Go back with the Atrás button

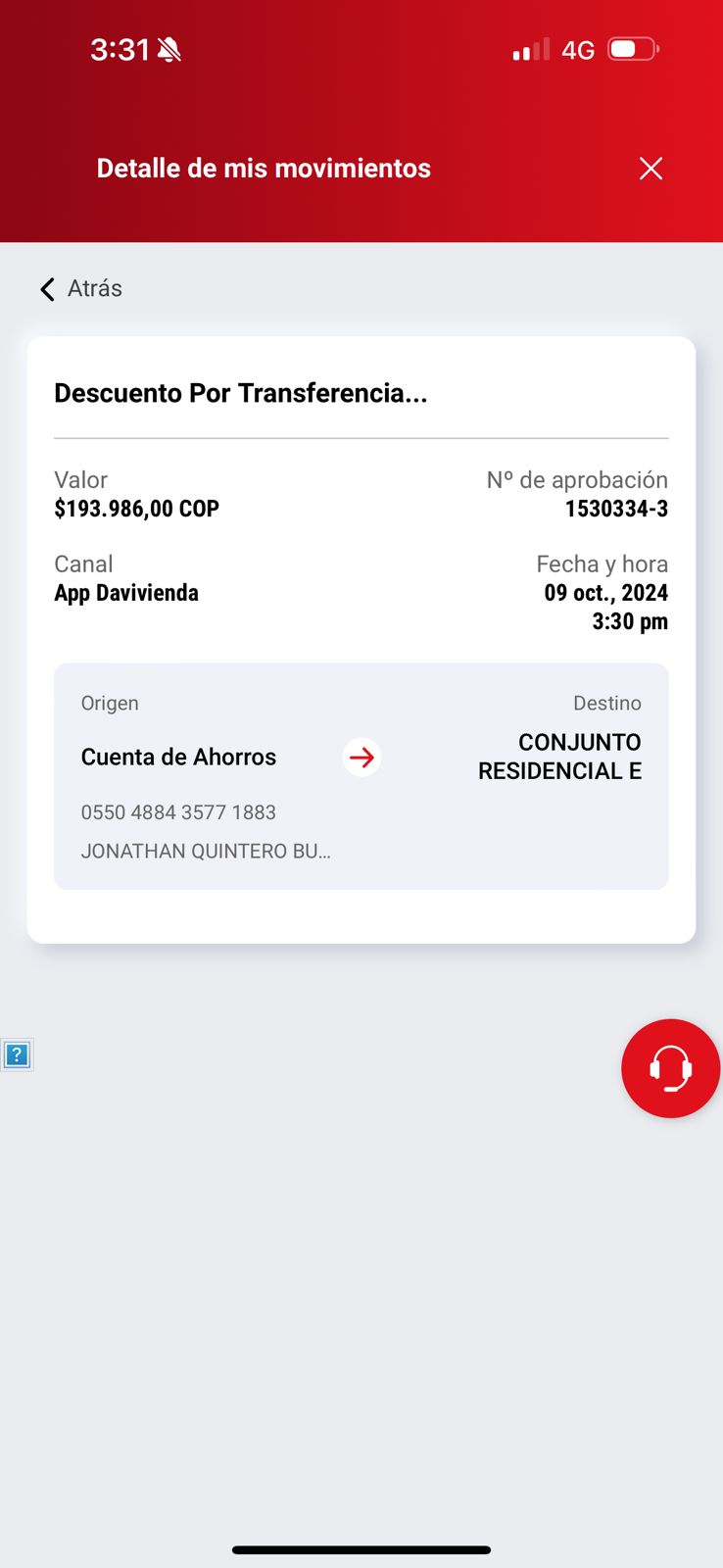click(81, 289)
